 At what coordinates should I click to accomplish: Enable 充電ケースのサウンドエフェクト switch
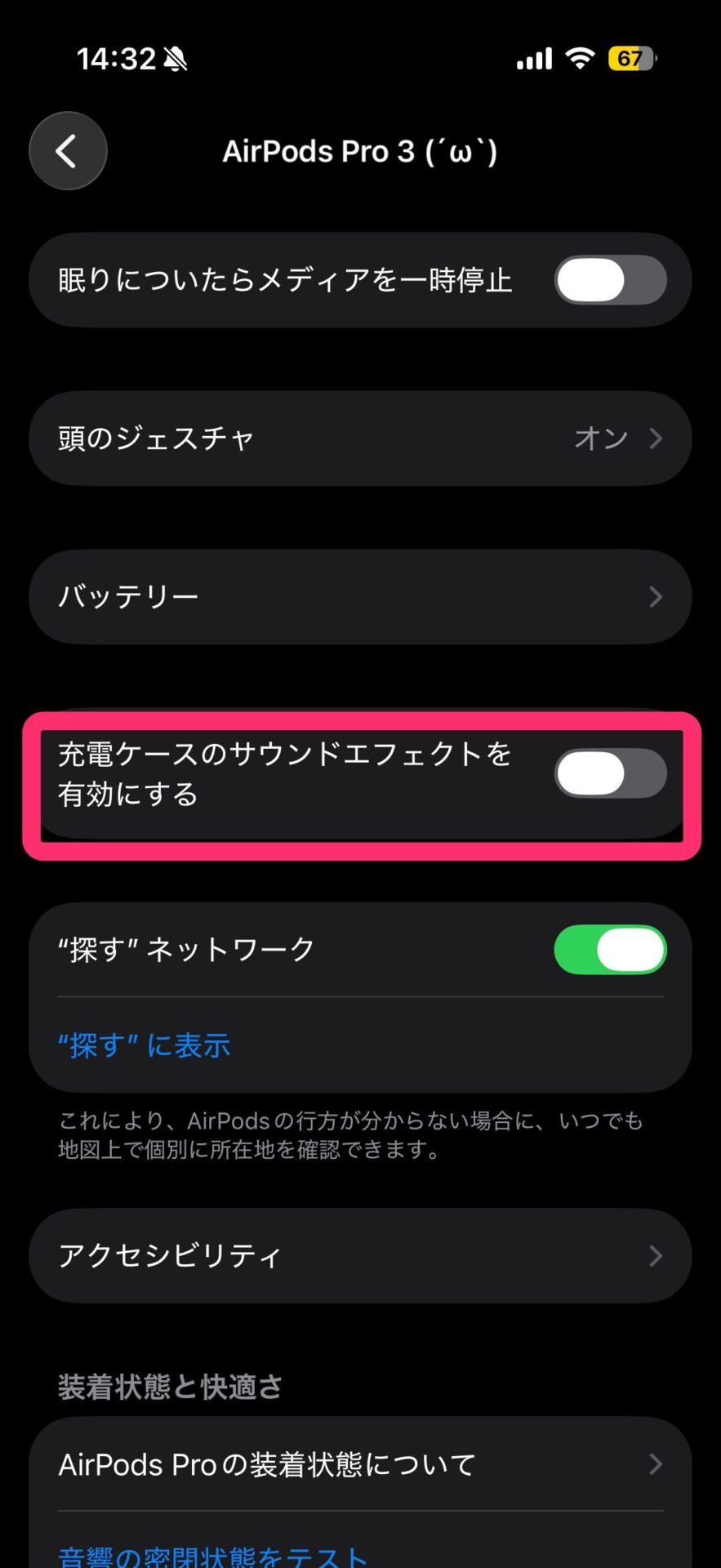click(x=610, y=773)
